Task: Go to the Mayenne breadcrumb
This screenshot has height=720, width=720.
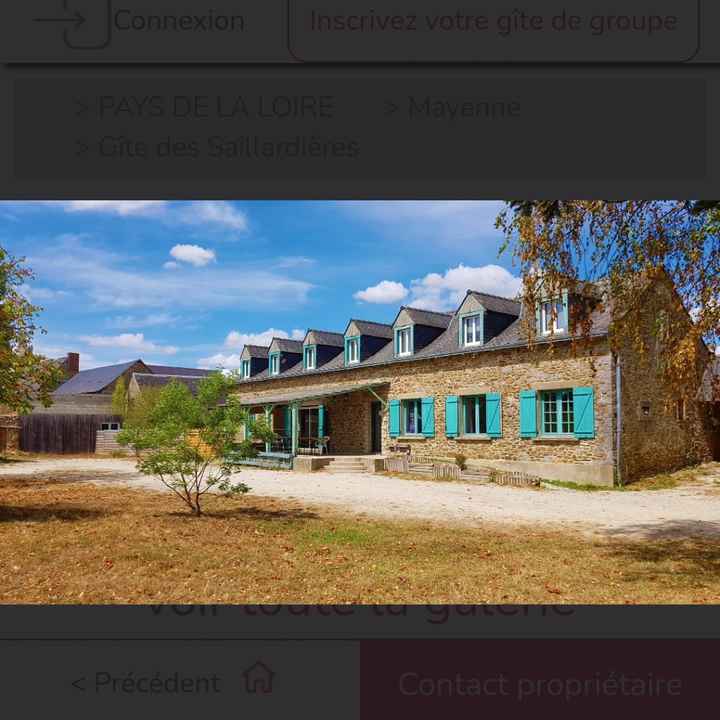Action: (x=464, y=107)
